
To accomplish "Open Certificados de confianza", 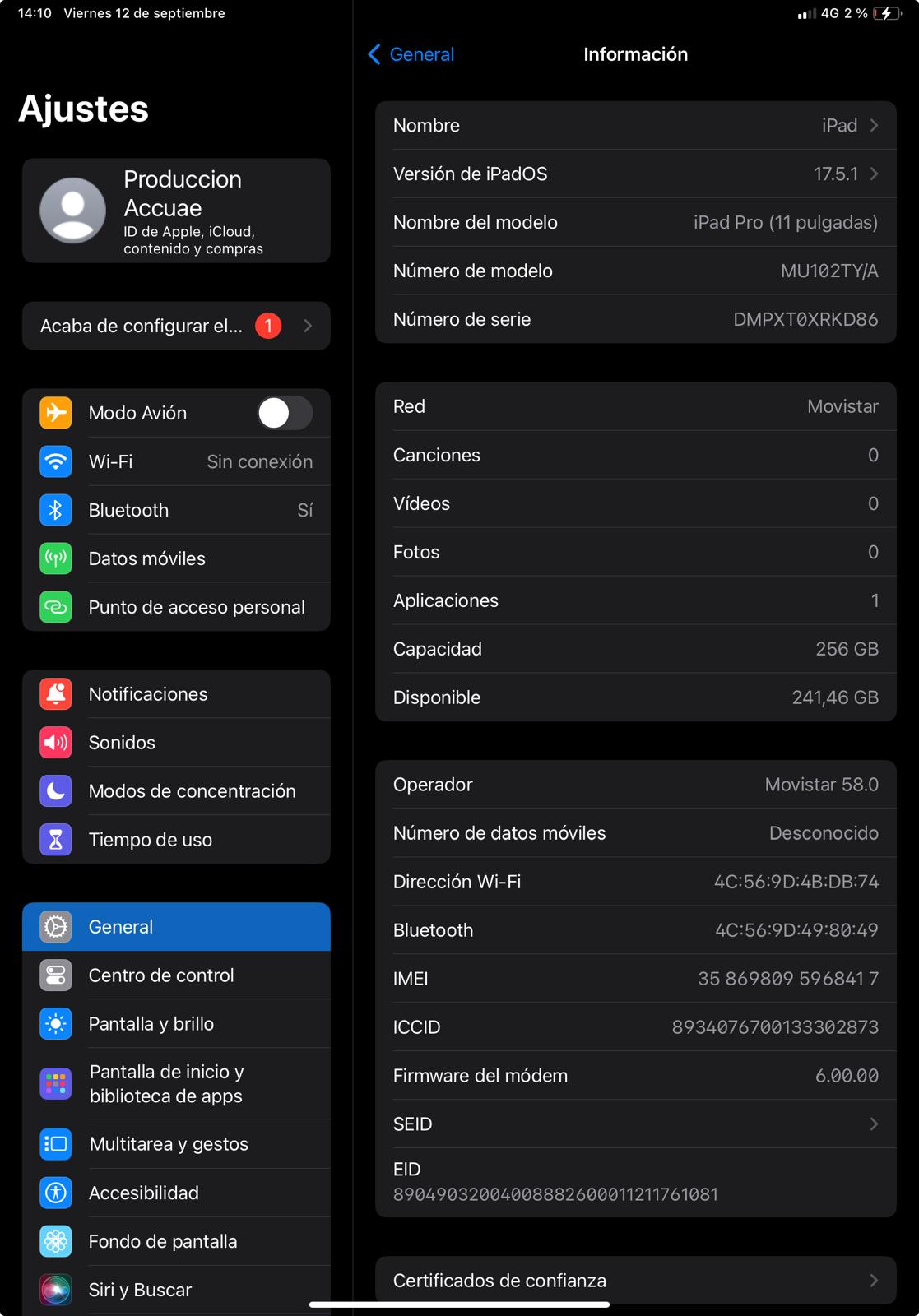I will tap(635, 1281).
